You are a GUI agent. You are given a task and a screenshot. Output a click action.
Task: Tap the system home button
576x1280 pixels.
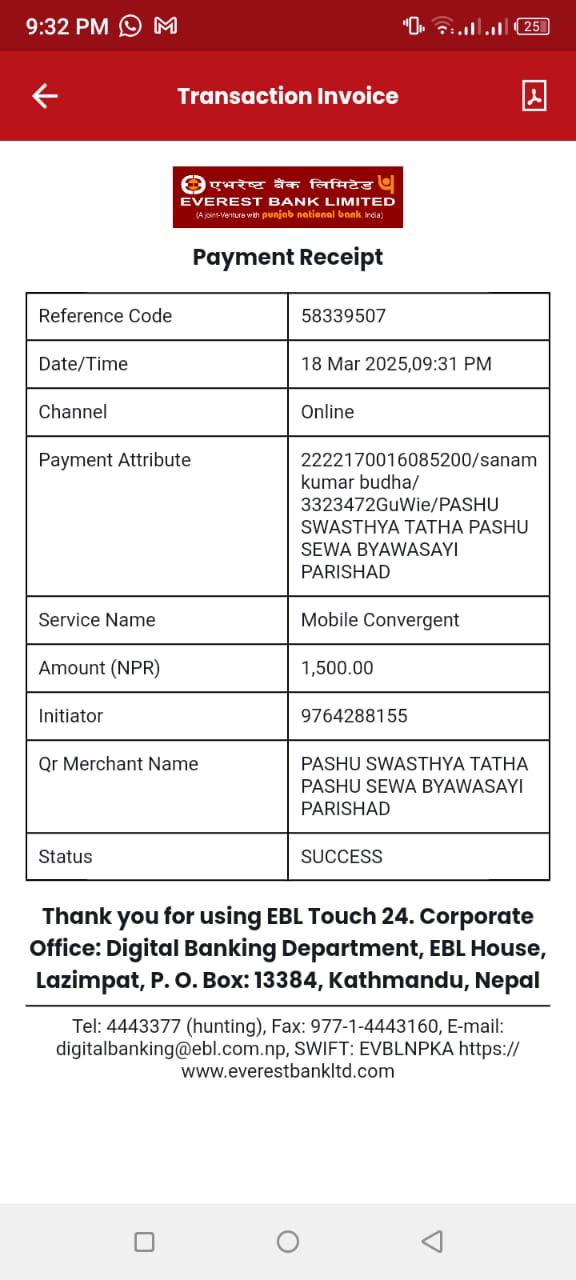coord(288,1241)
